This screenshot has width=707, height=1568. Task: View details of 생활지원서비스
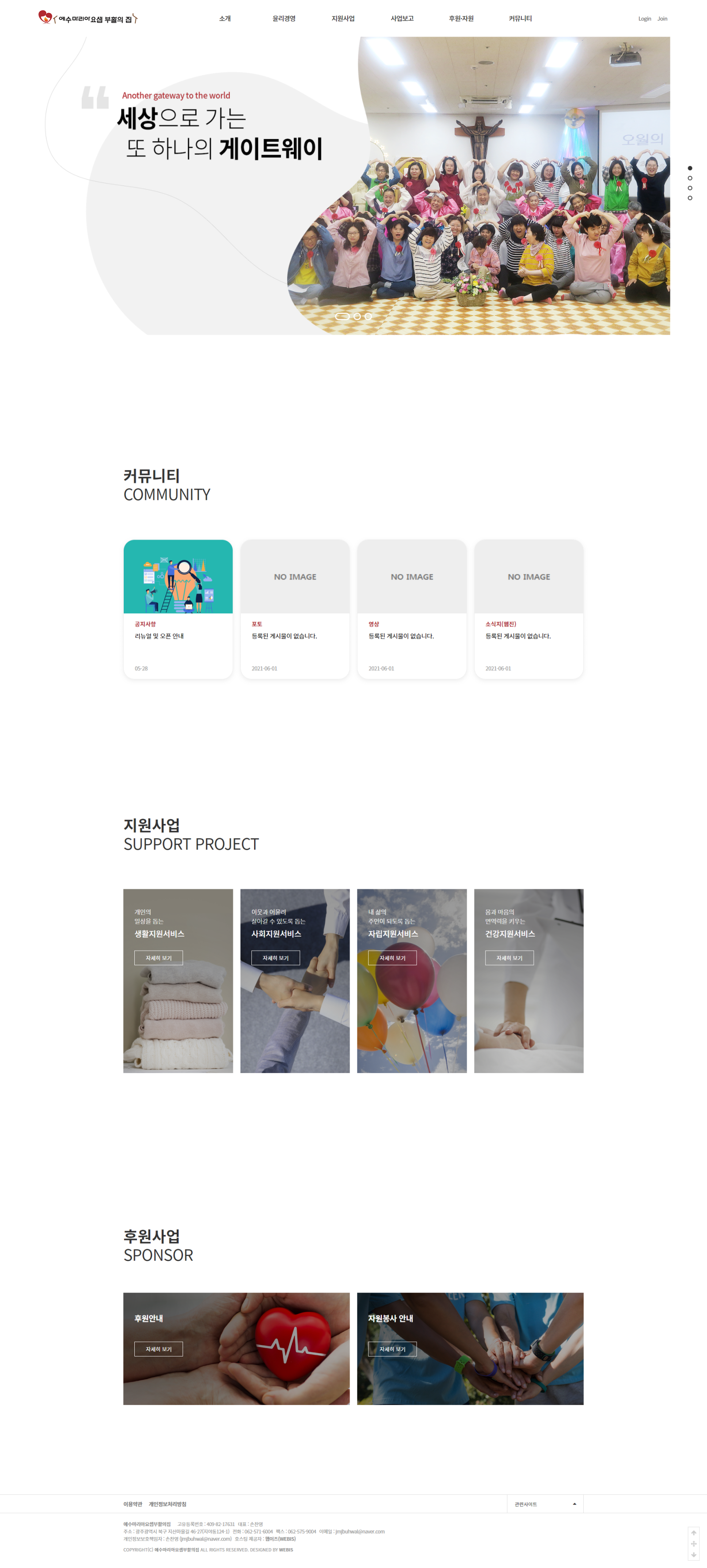click(158, 958)
